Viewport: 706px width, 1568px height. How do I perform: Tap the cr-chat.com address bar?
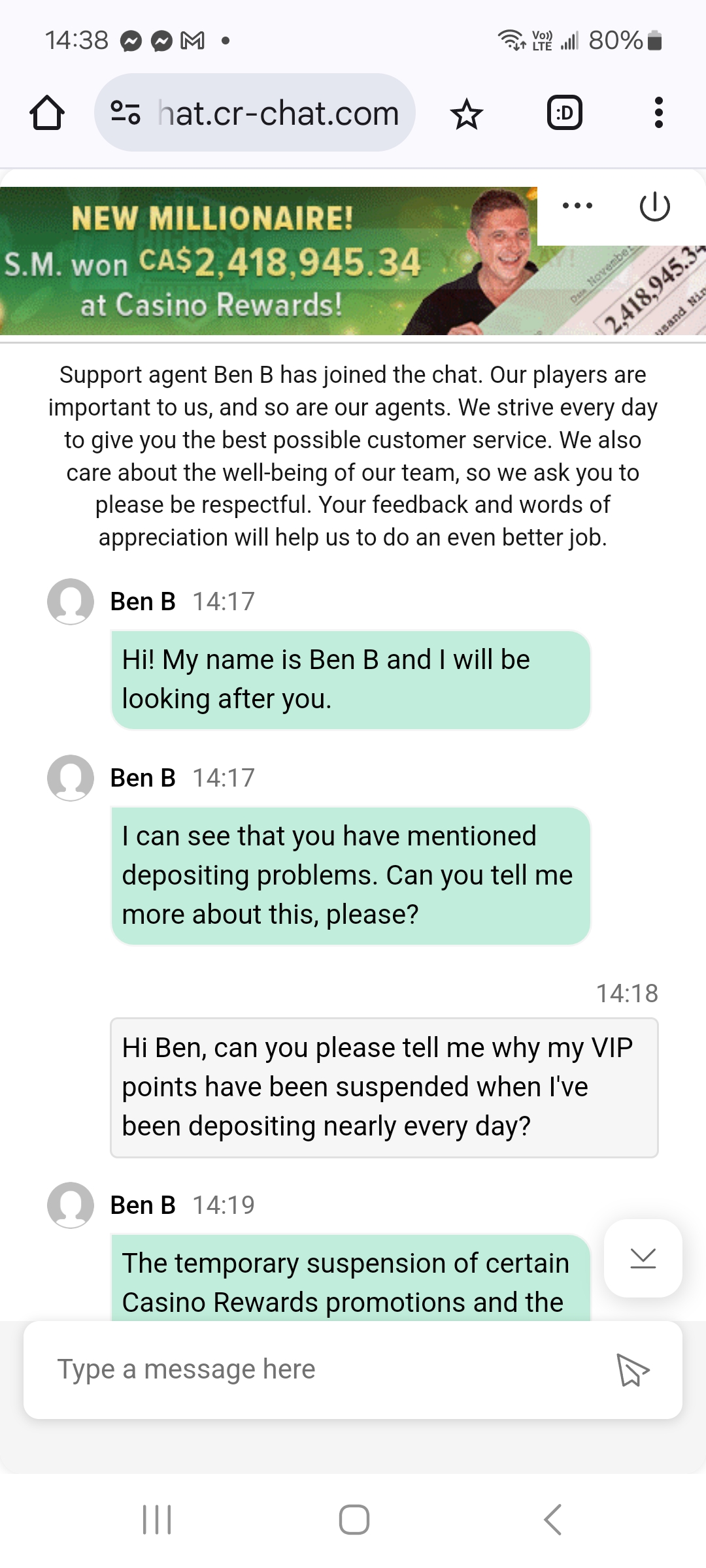255,112
